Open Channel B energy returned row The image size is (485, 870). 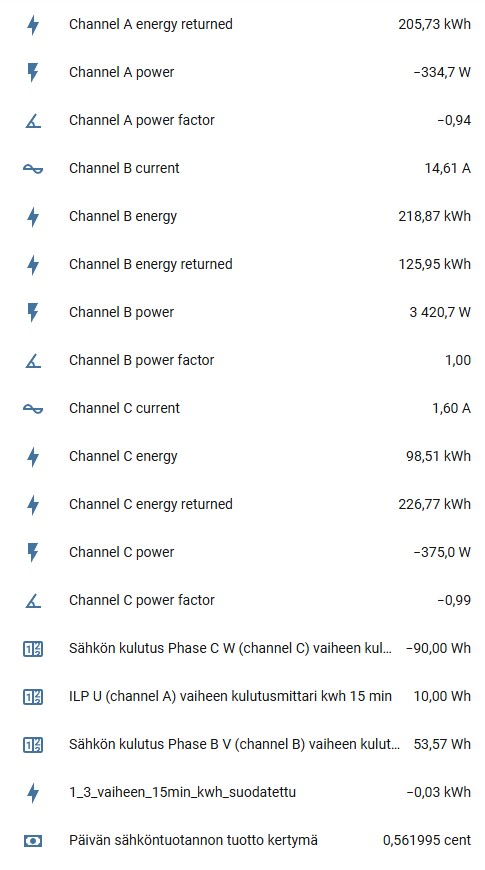click(x=242, y=265)
